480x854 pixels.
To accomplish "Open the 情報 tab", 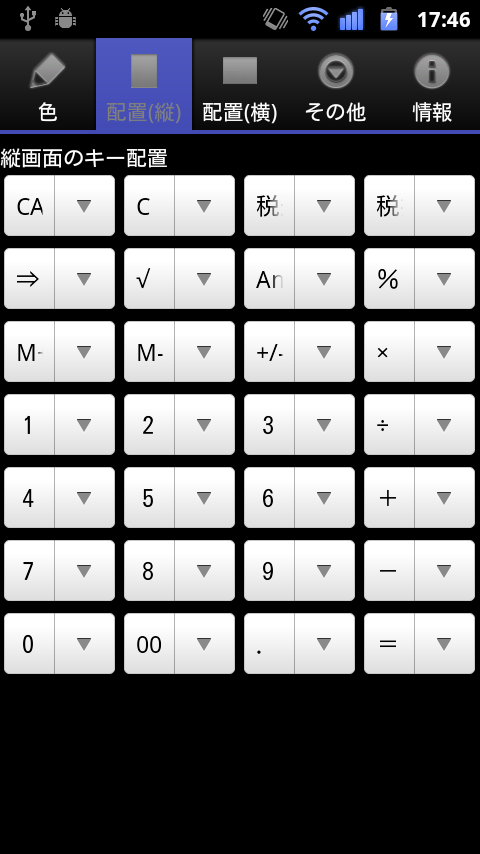I will click(x=432, y=84).
